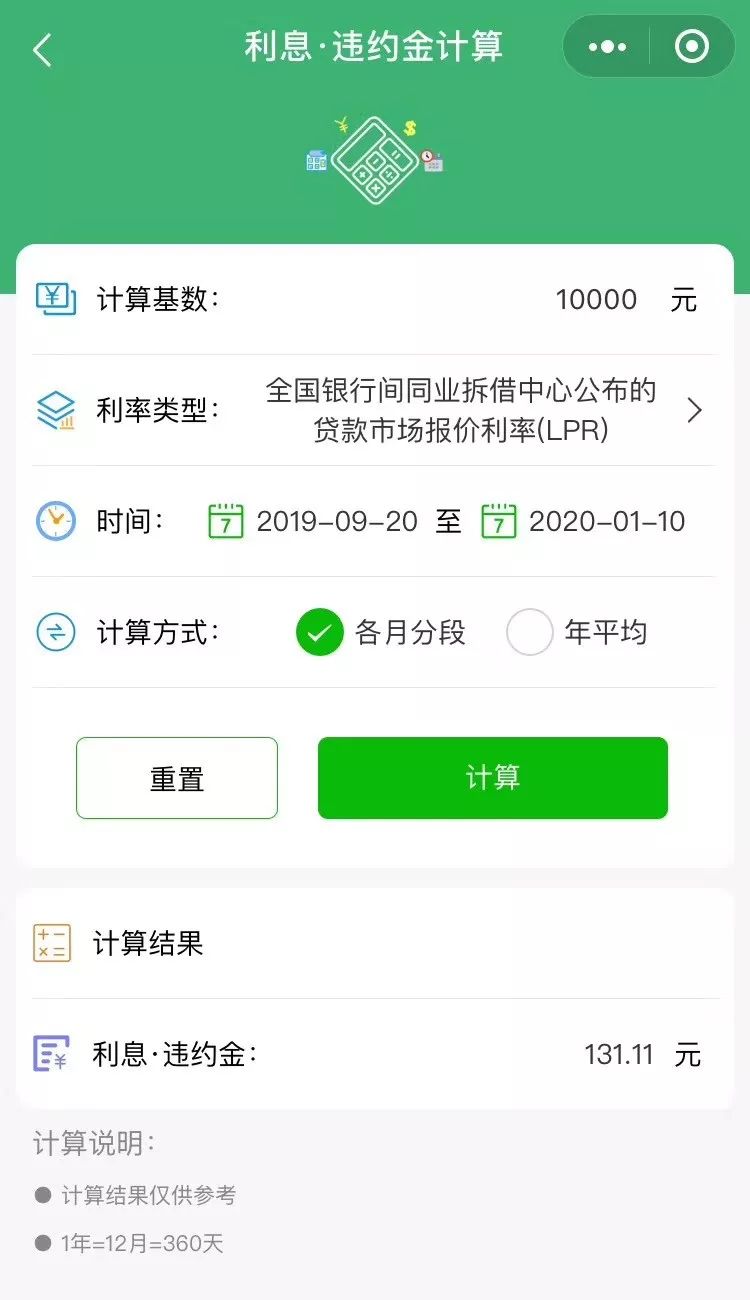Enable the monthly segmented checkmark toggle
The width and height of the screenshot is (750, 1300).
[320, 632]
